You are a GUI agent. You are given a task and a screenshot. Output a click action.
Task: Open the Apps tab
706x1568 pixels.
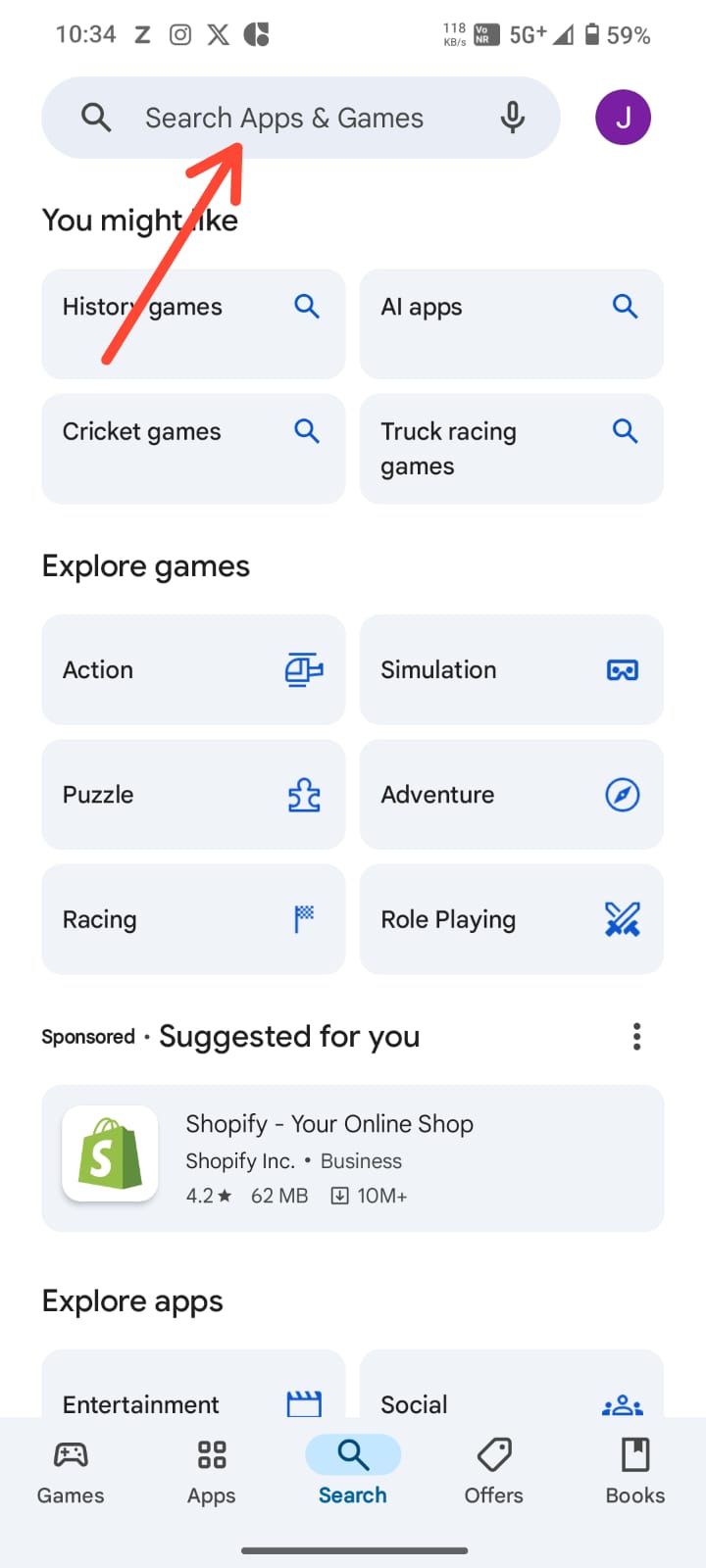point(211,1470)
